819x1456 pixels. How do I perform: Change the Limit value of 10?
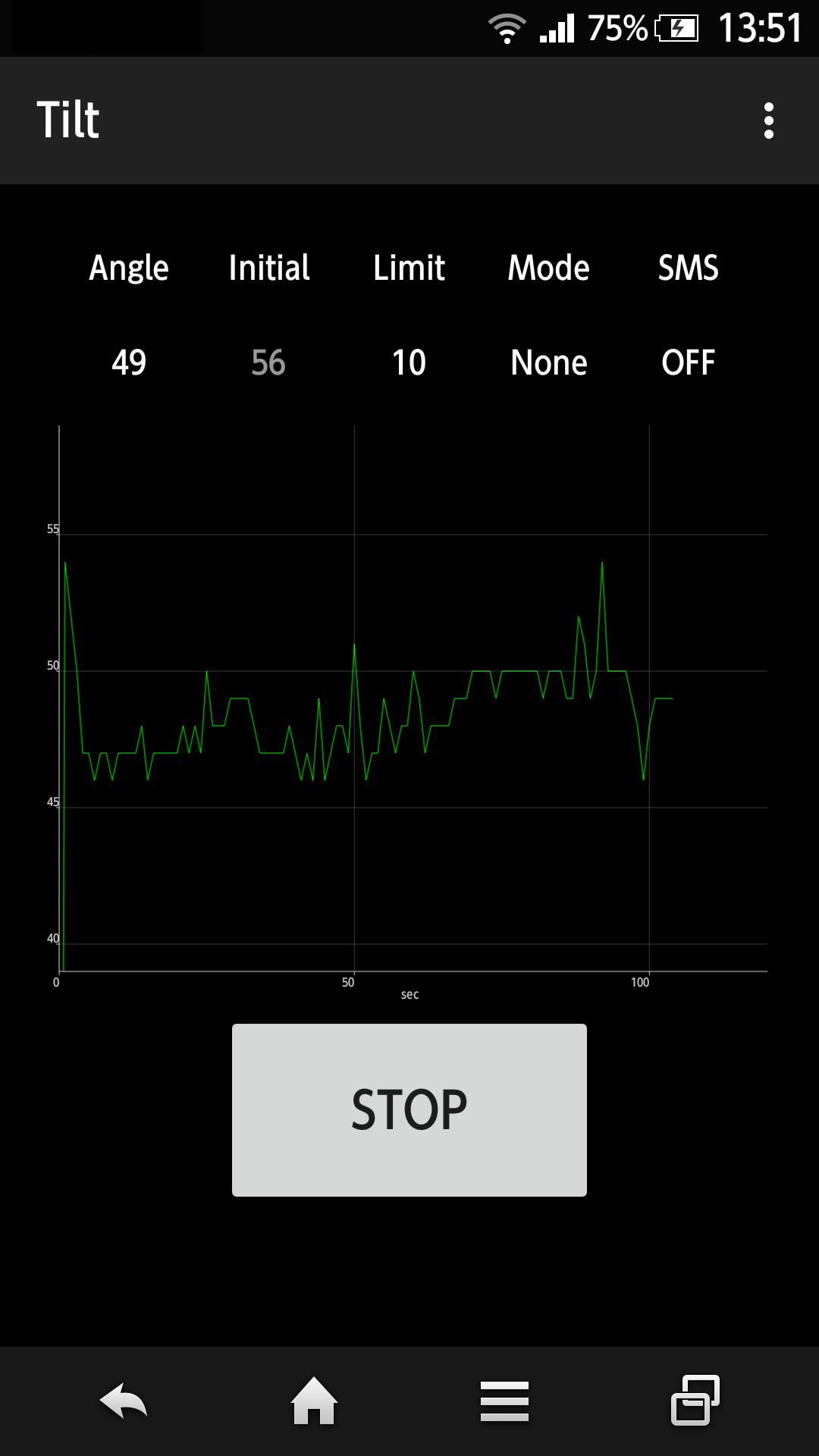click(x=409, y=362)
